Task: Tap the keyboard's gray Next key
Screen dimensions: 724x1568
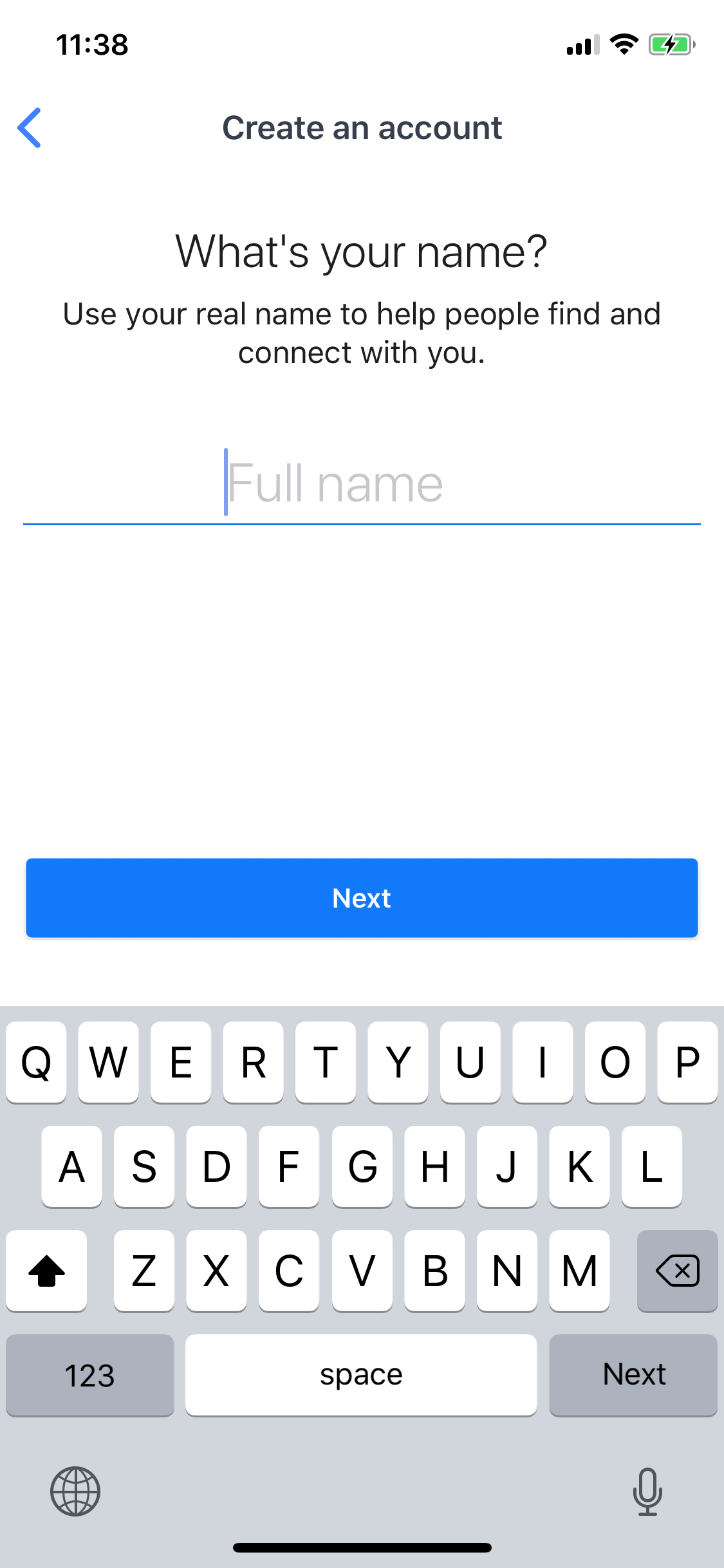Action: [x=633, y=1375]
